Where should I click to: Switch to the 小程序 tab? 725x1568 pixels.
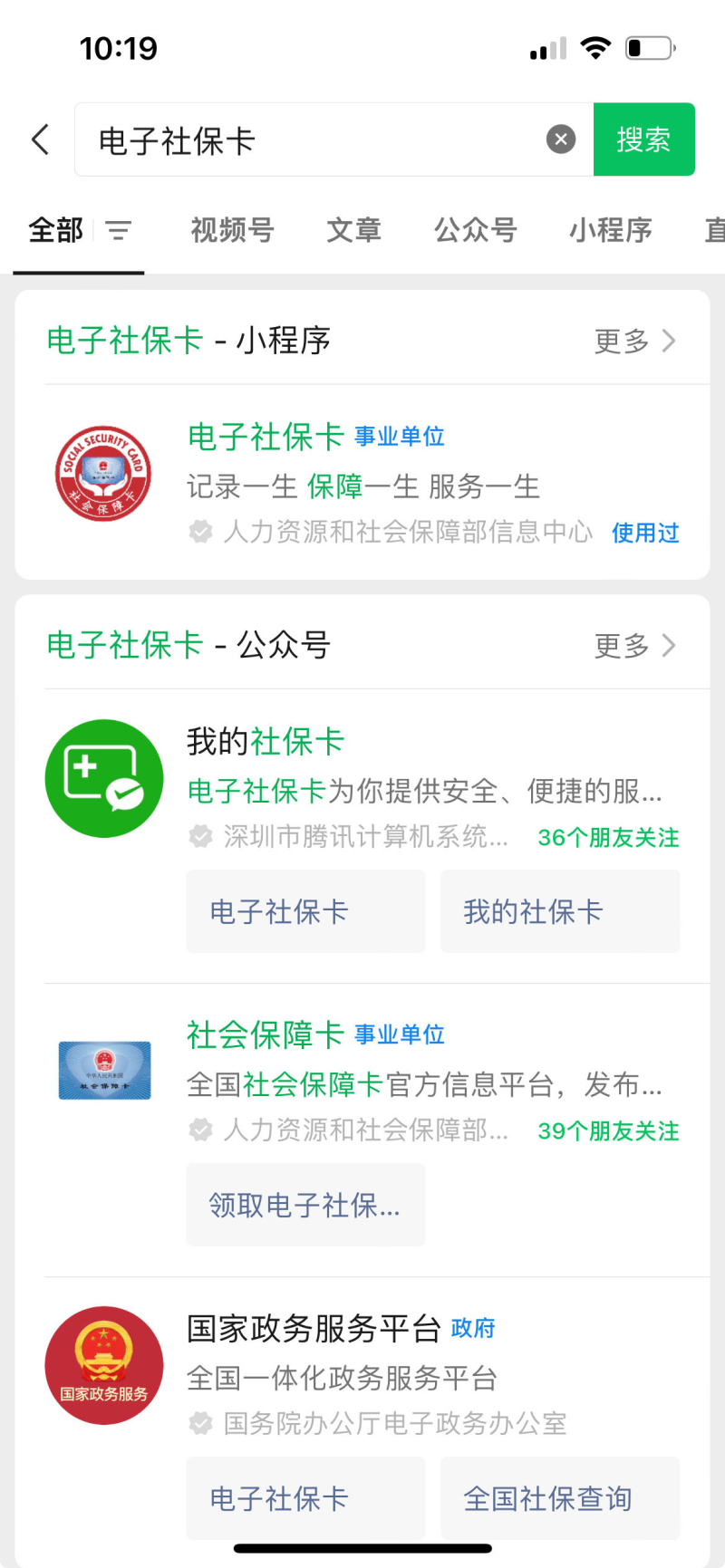click(x=610, y=231)
